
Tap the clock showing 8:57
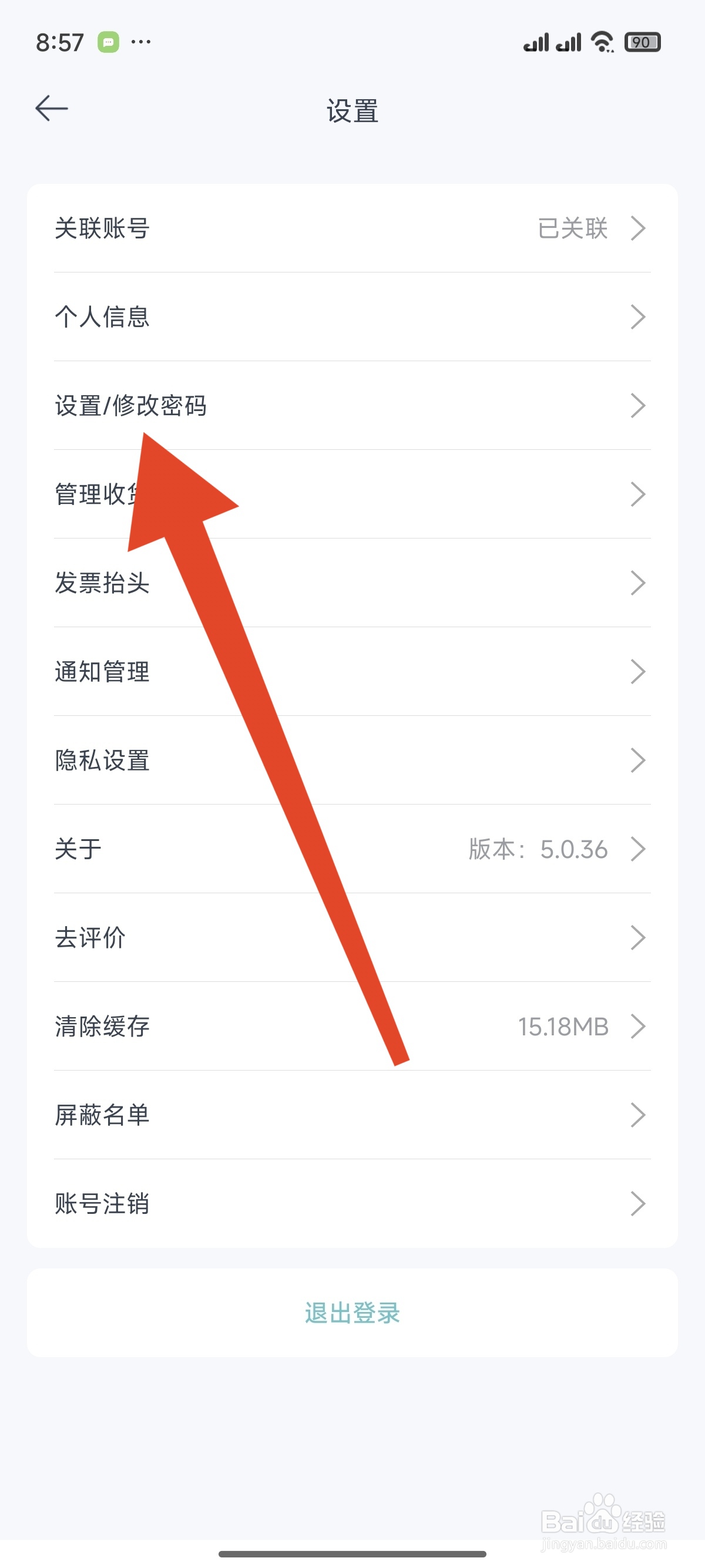[x=61, y=41]
